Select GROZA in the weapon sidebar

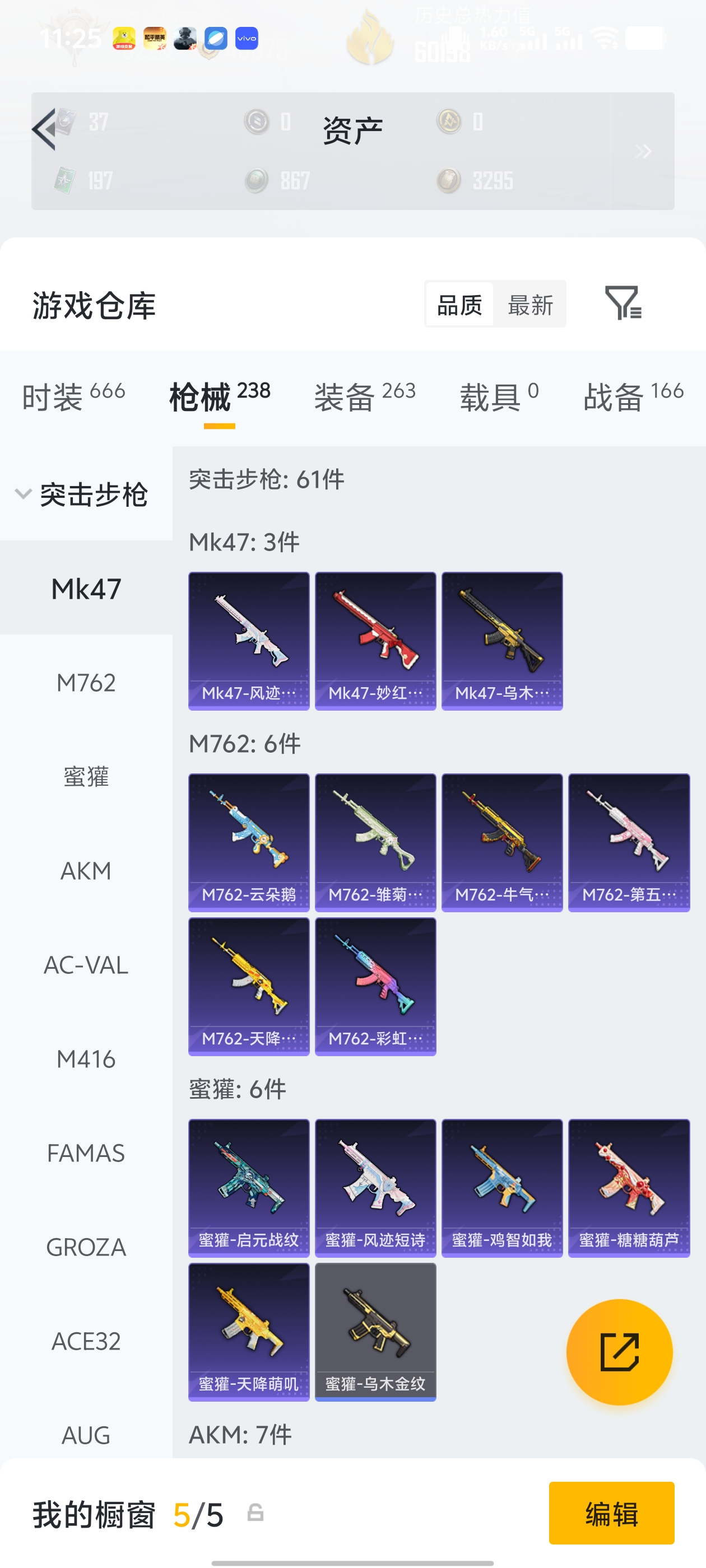86,1247
